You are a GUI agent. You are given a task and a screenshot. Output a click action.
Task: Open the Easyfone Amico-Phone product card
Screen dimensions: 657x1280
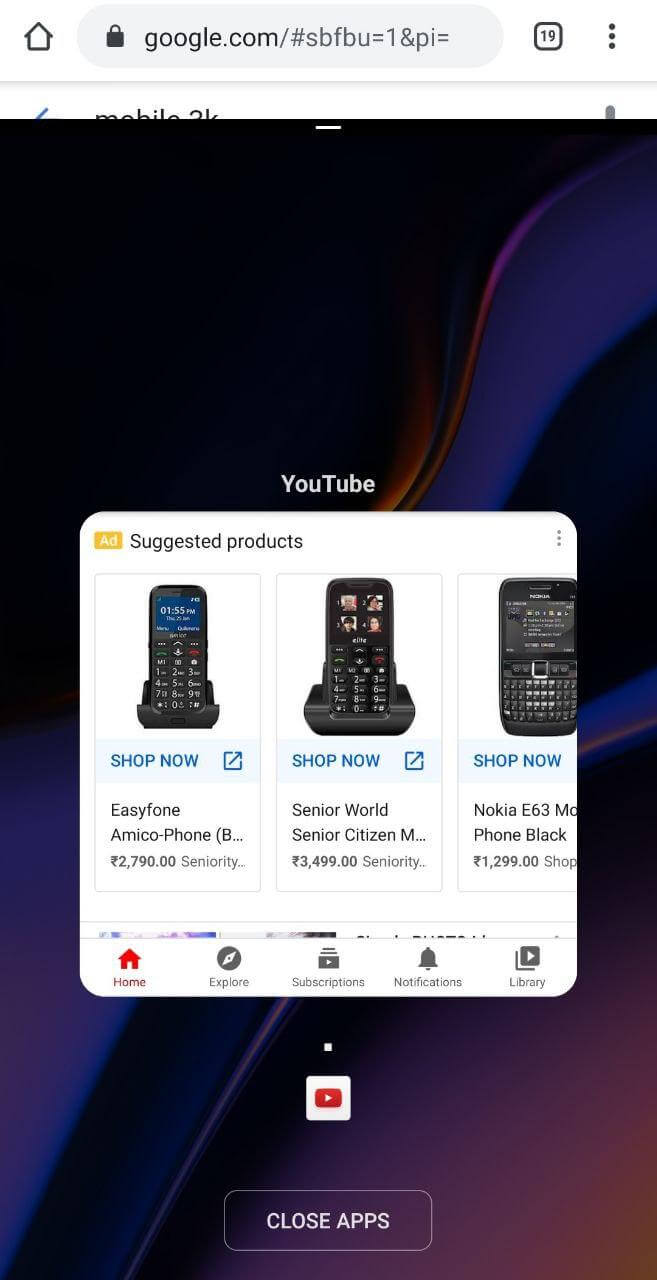[178, 732]
